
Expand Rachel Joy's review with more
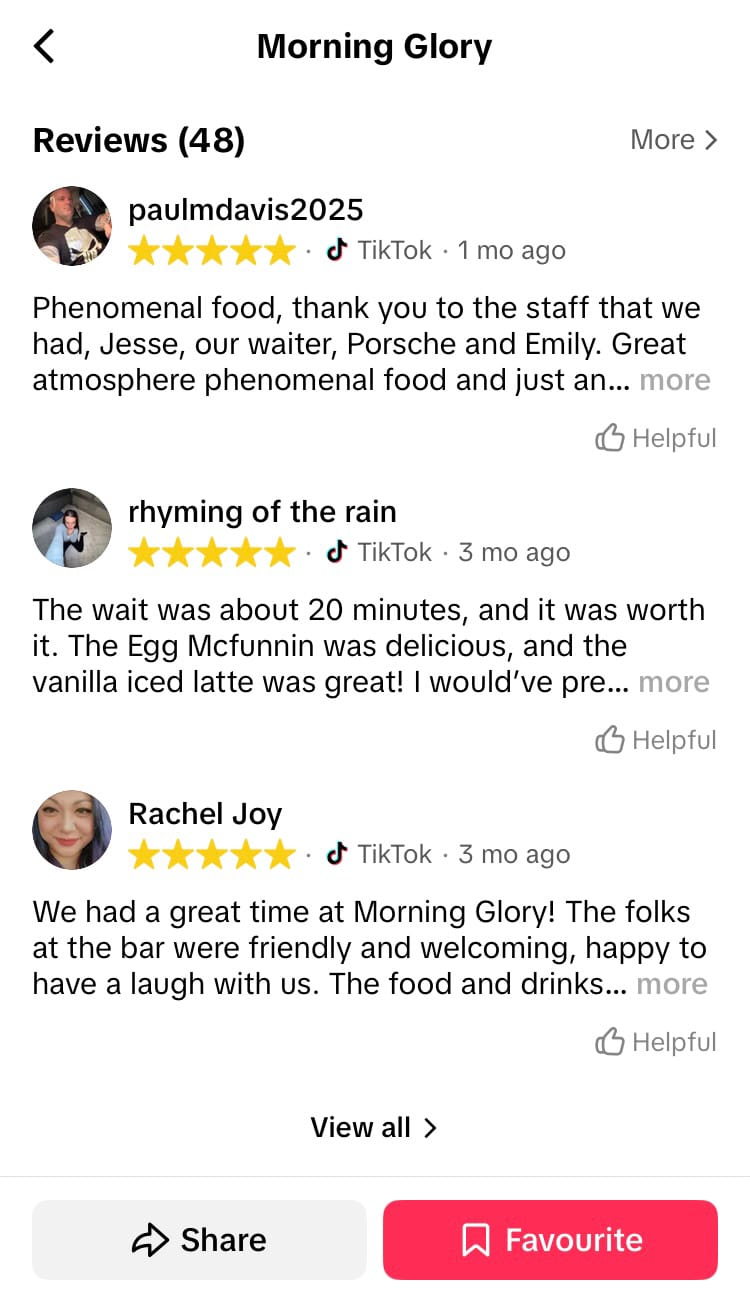coord(672,984)
